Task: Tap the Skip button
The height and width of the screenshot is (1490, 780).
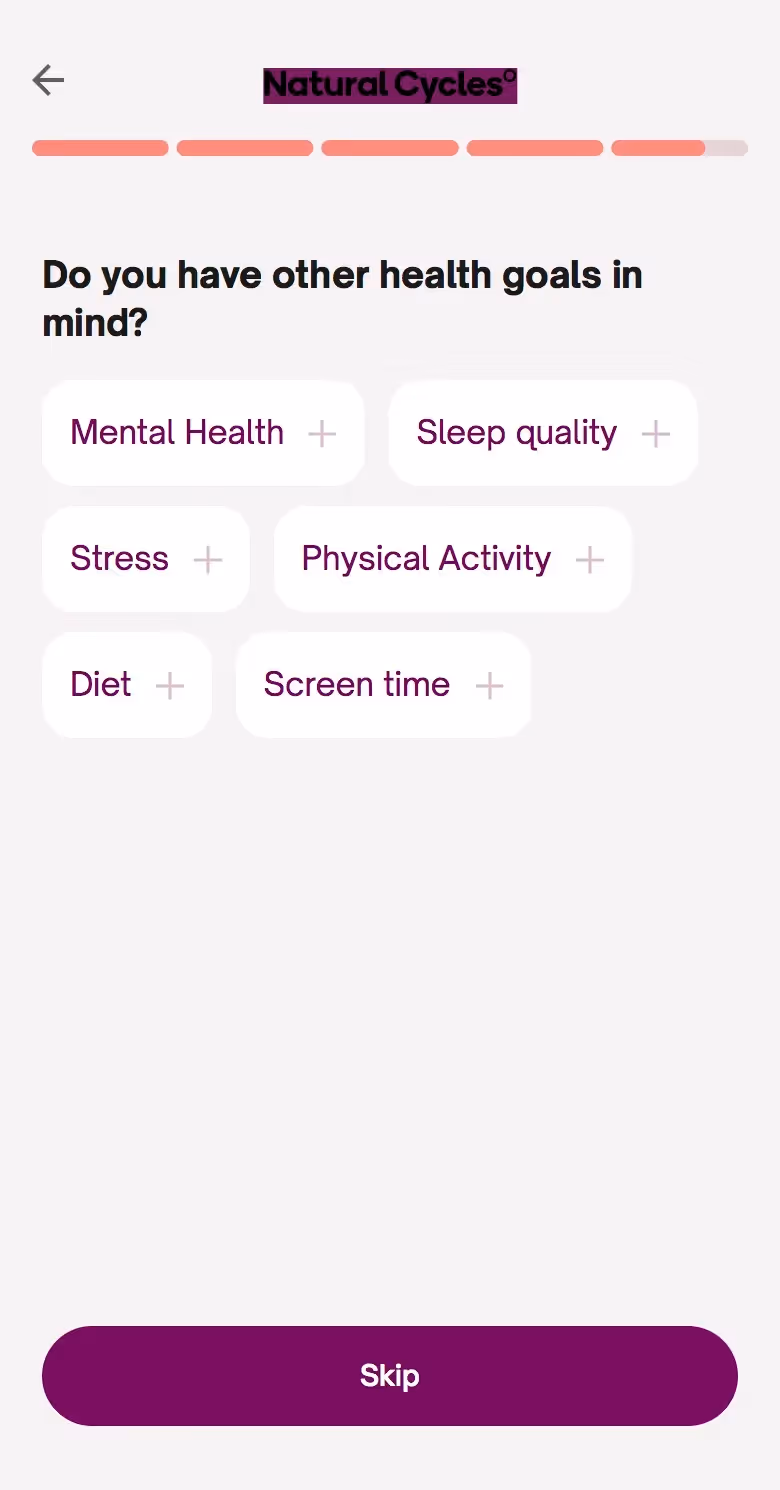Action: pyautogui.click(x=390, y=1376)
